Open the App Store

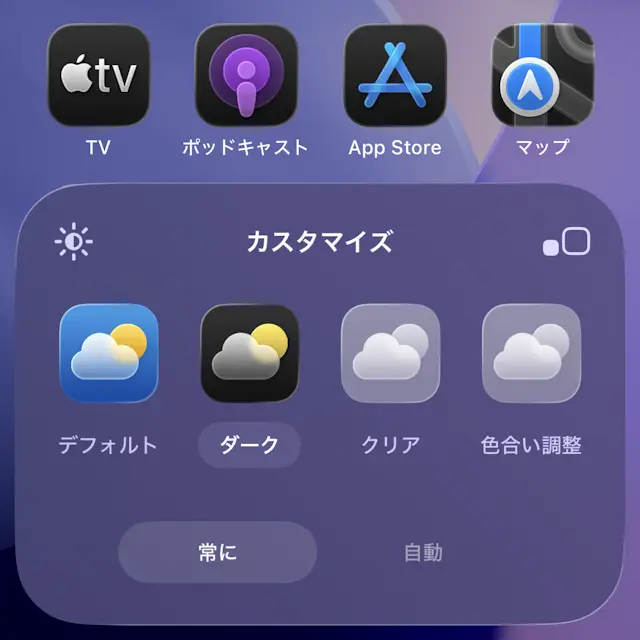coord(394,75)
